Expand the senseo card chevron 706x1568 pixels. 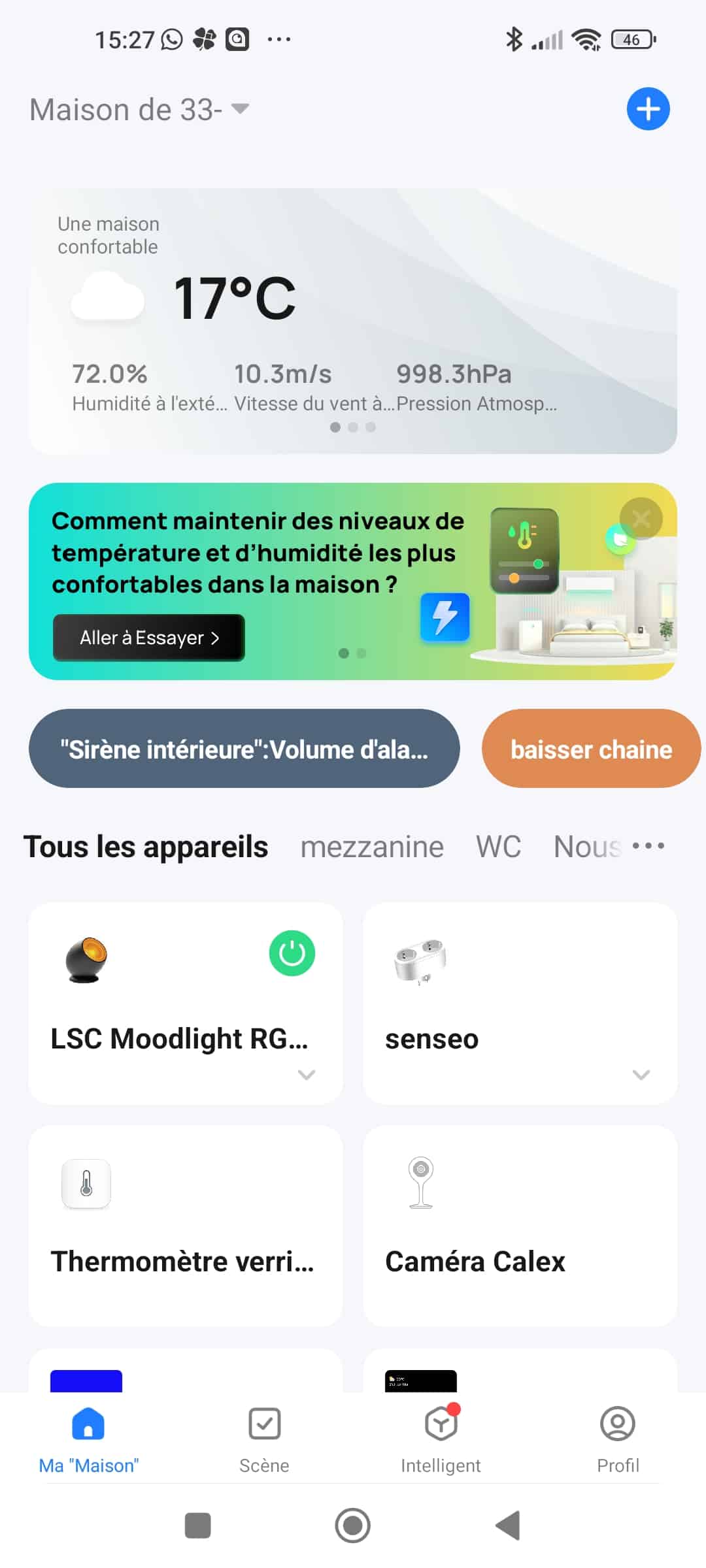click(x=641, y=1075)
